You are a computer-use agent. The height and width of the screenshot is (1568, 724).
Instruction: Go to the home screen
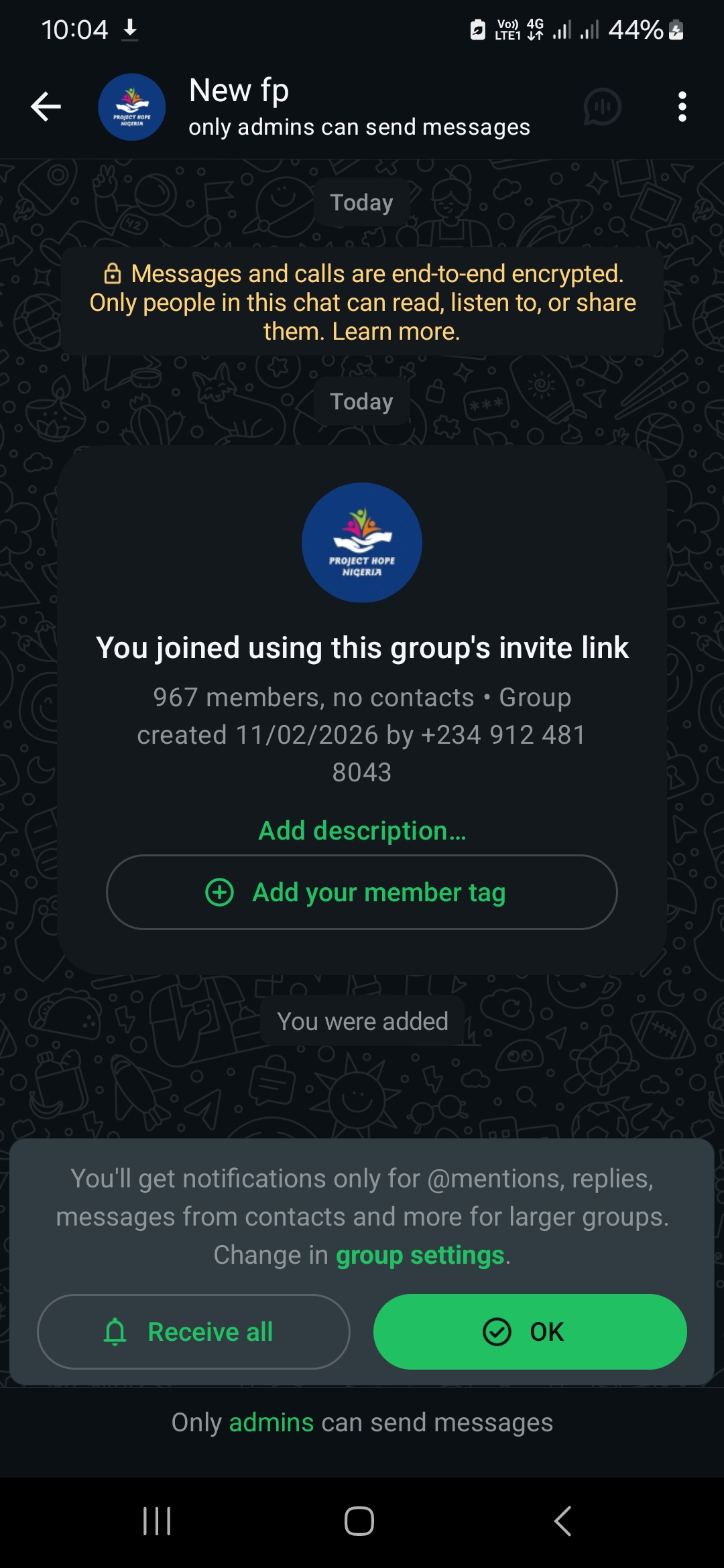coord(359,1521)
